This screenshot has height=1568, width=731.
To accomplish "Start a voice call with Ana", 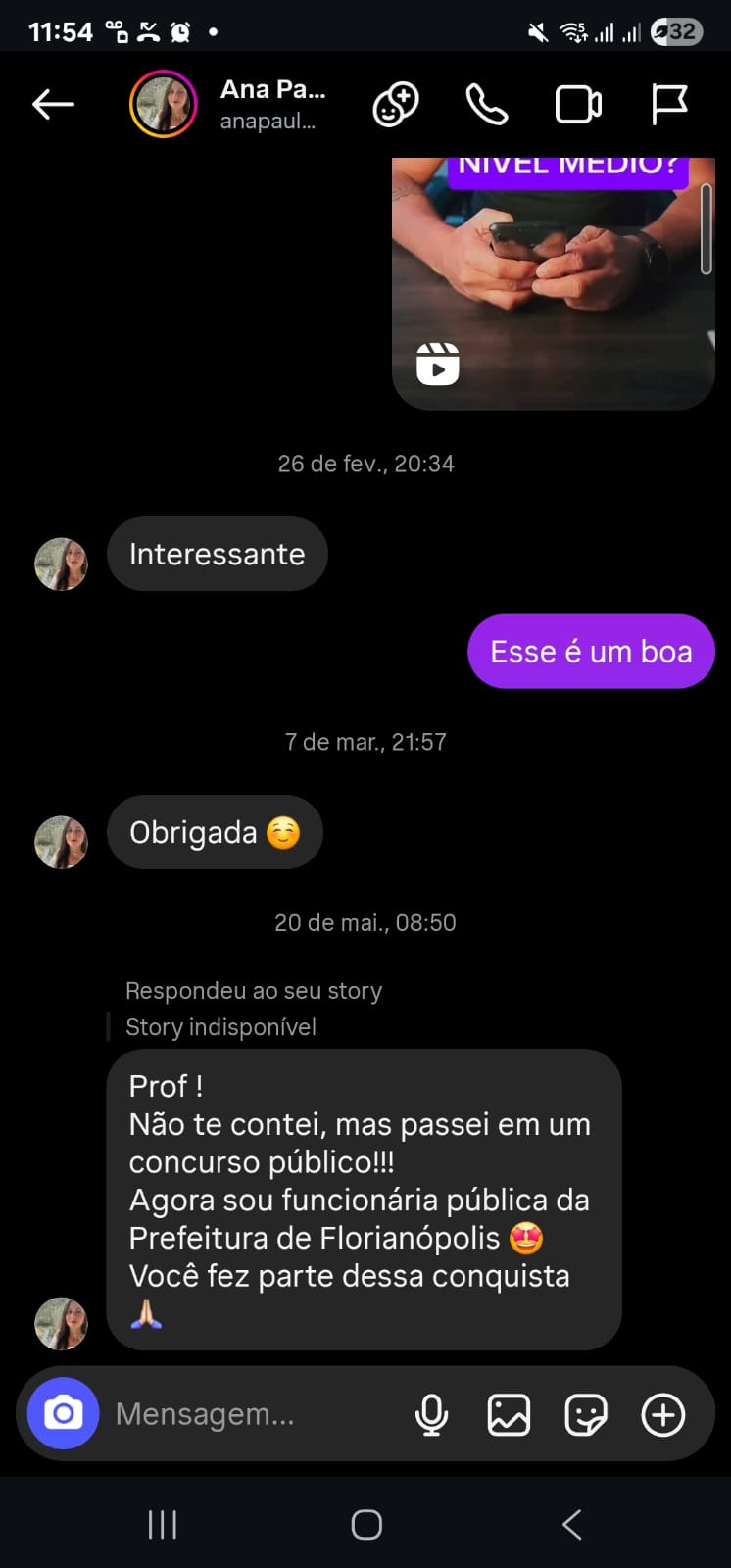I will coord(486,104).
